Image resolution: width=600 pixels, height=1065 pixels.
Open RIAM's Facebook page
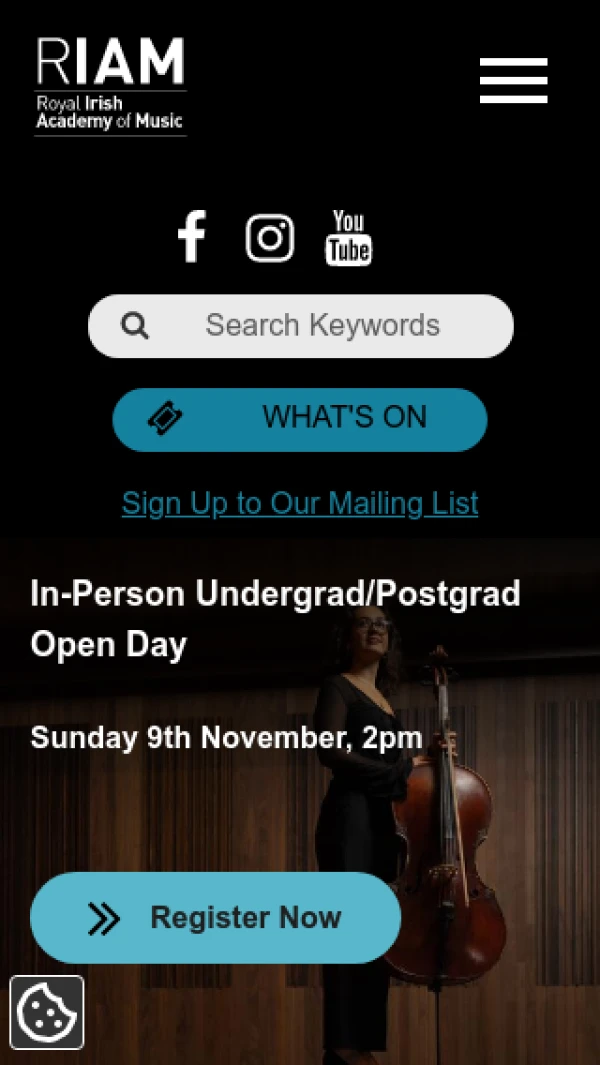click(x=191, y=238)
